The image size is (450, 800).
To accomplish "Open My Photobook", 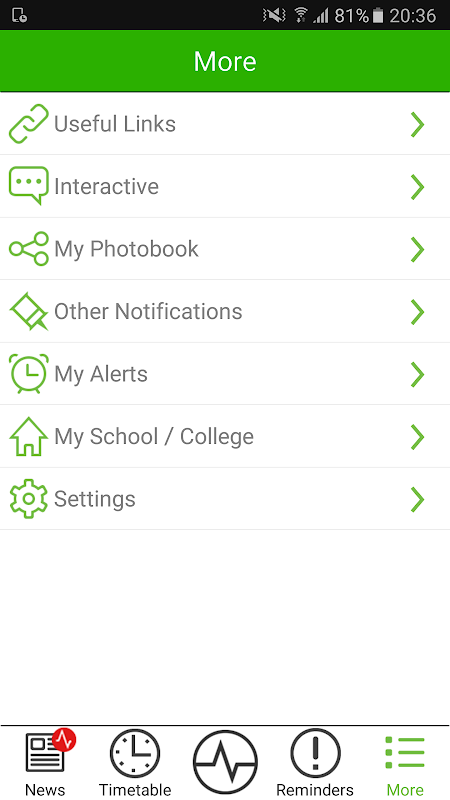I will tap(225, 249).
